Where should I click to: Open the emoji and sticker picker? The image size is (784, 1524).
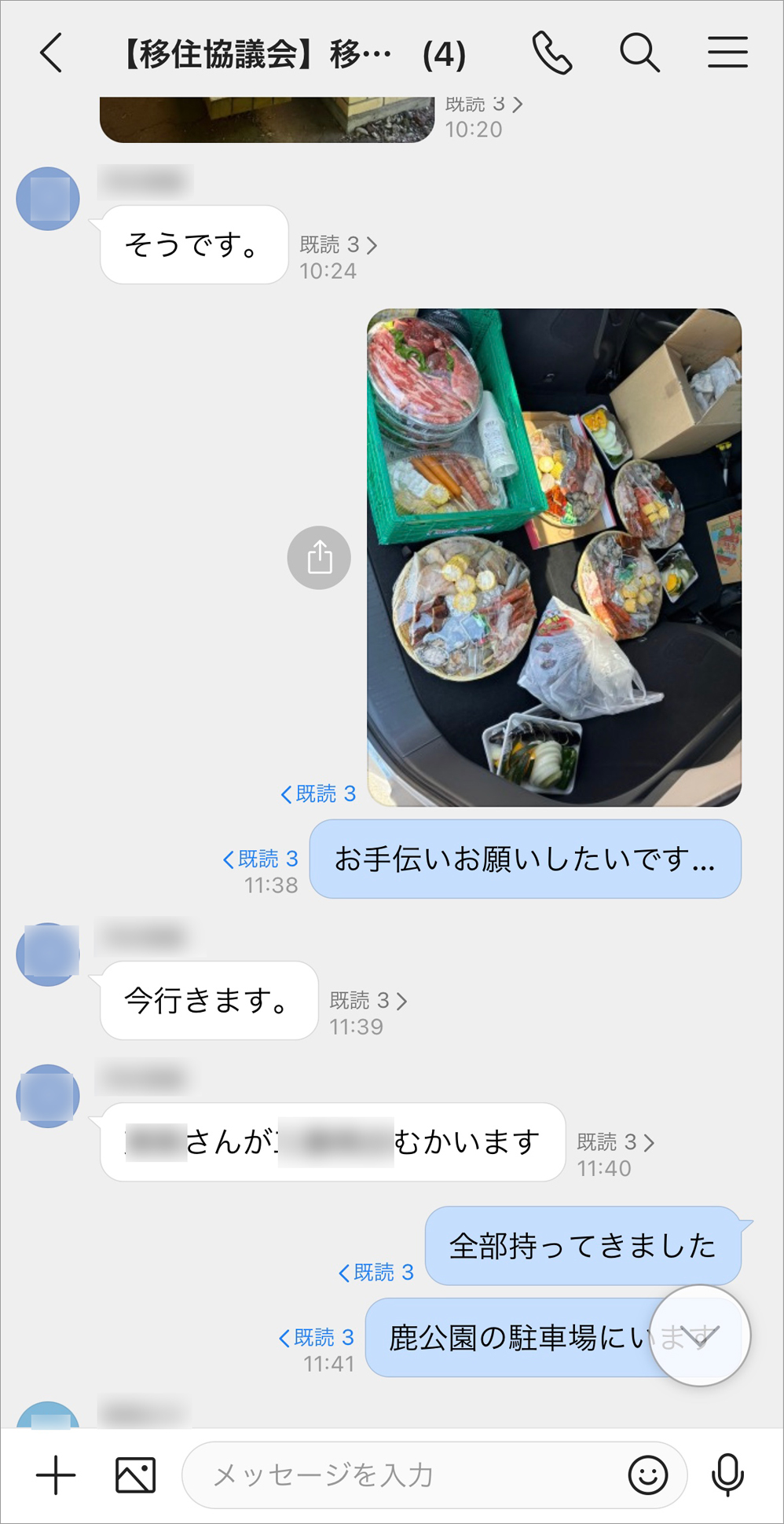(x=648, y=1475)
